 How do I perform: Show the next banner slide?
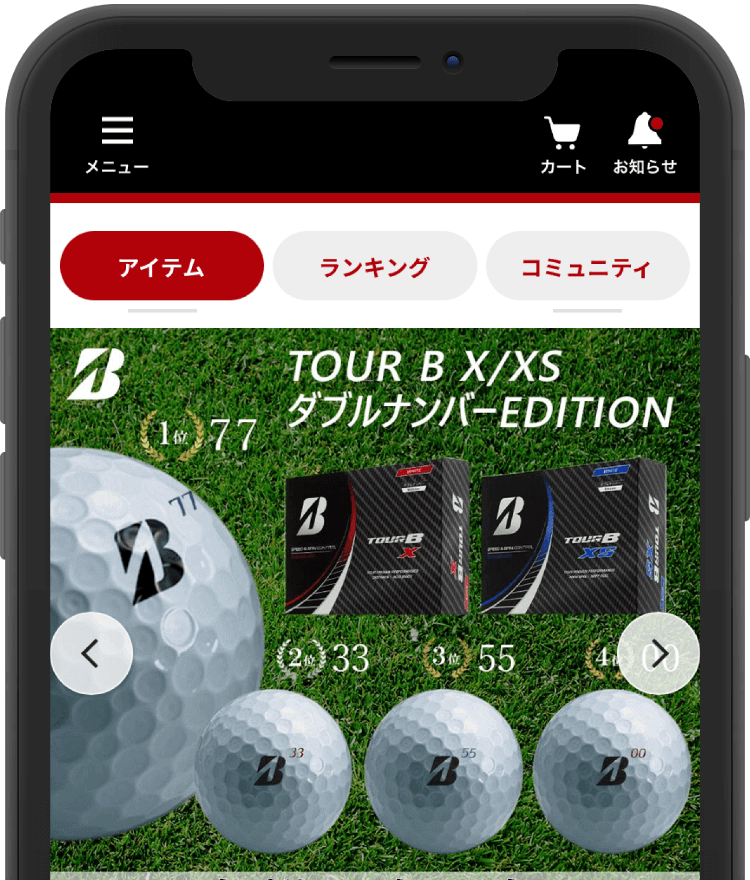point(659,654)
